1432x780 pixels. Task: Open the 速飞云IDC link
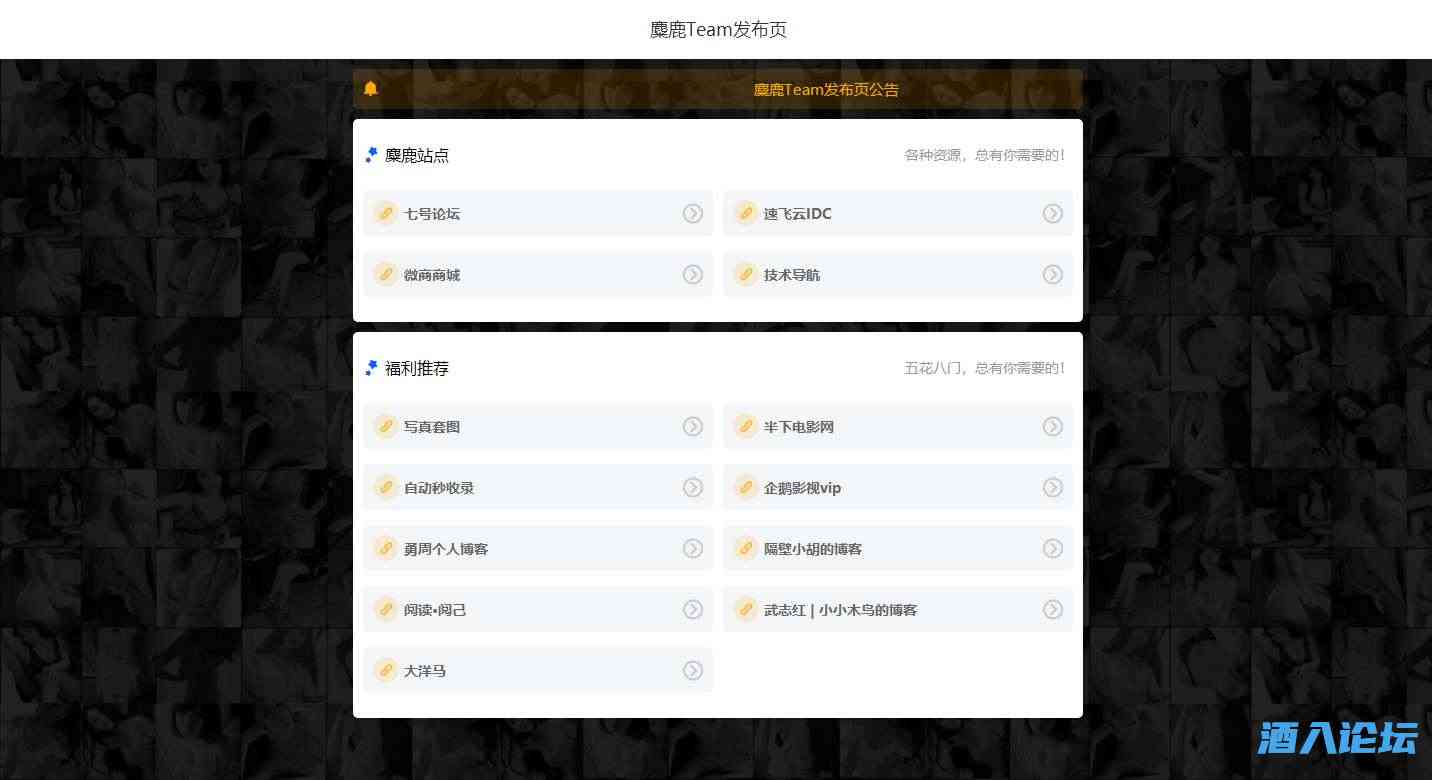click(897, 213)
